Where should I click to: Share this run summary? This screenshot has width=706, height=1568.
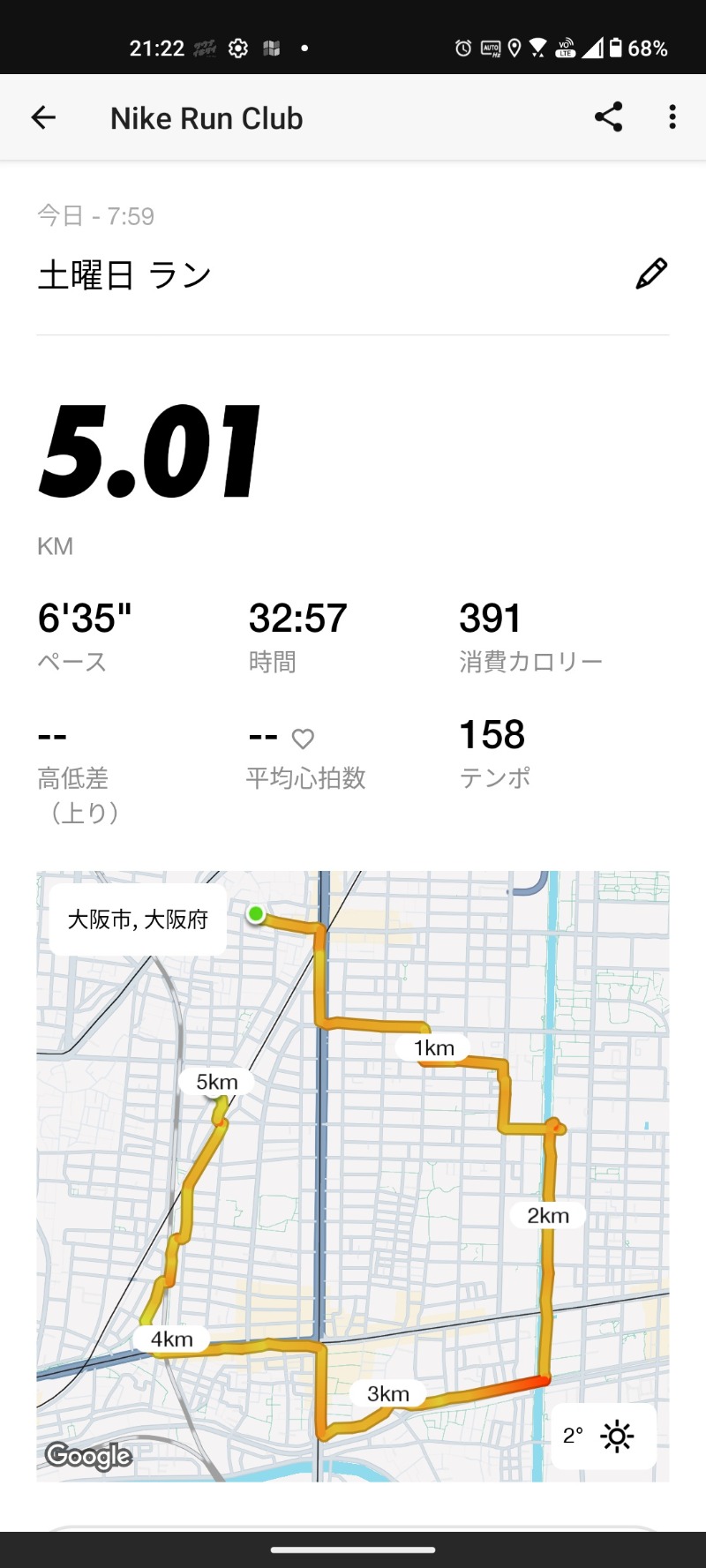[608, 117]
